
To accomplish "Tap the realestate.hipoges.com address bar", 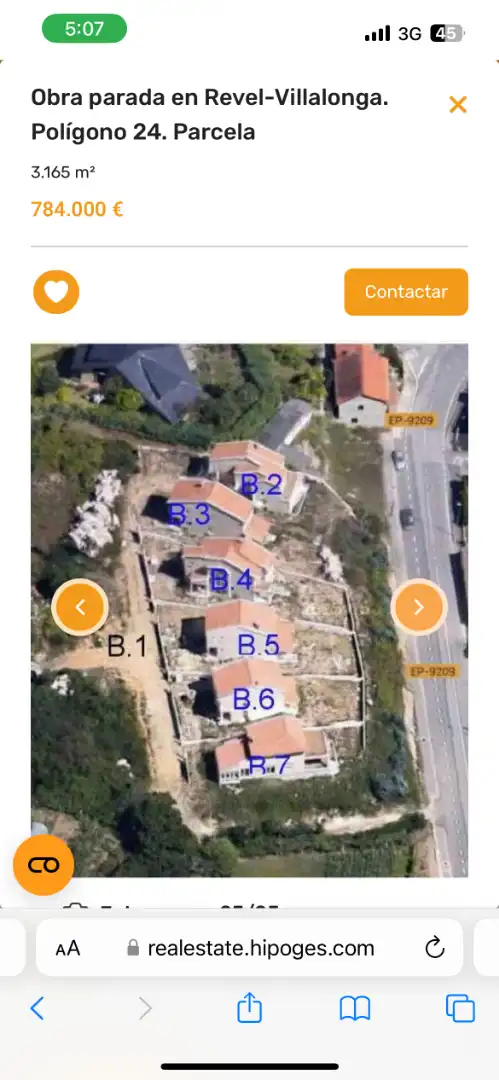I will point(250,948).
